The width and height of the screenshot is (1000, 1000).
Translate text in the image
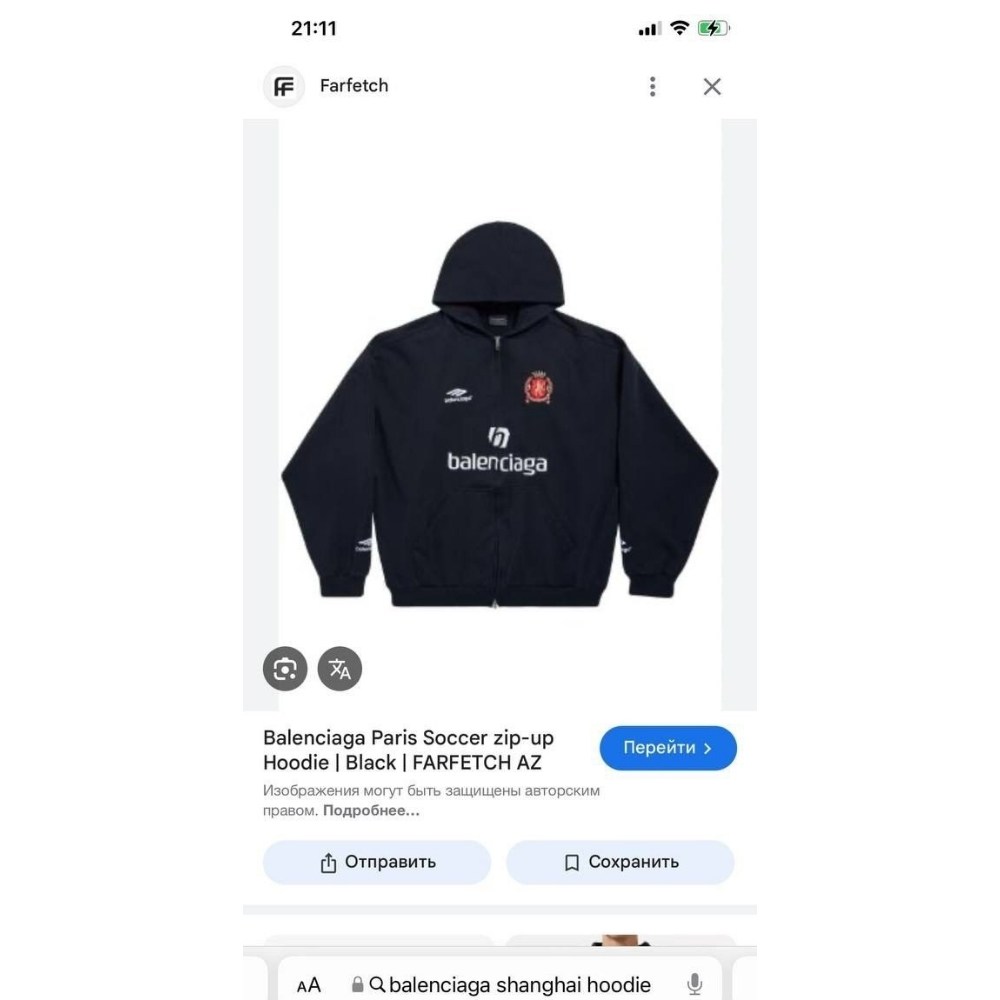340,669
